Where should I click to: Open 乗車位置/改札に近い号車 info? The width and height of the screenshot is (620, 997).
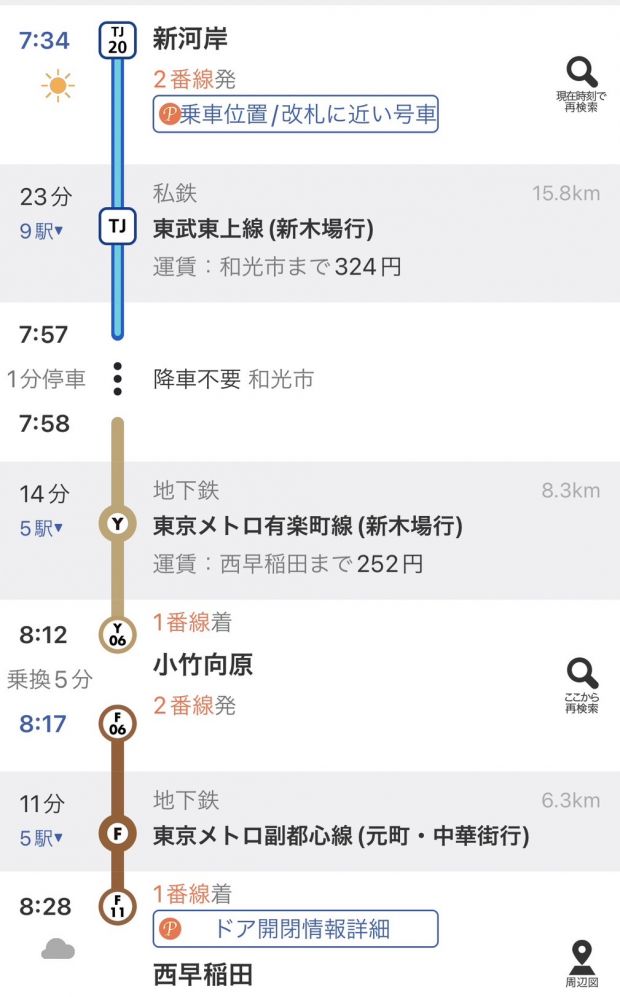[296, 114]
